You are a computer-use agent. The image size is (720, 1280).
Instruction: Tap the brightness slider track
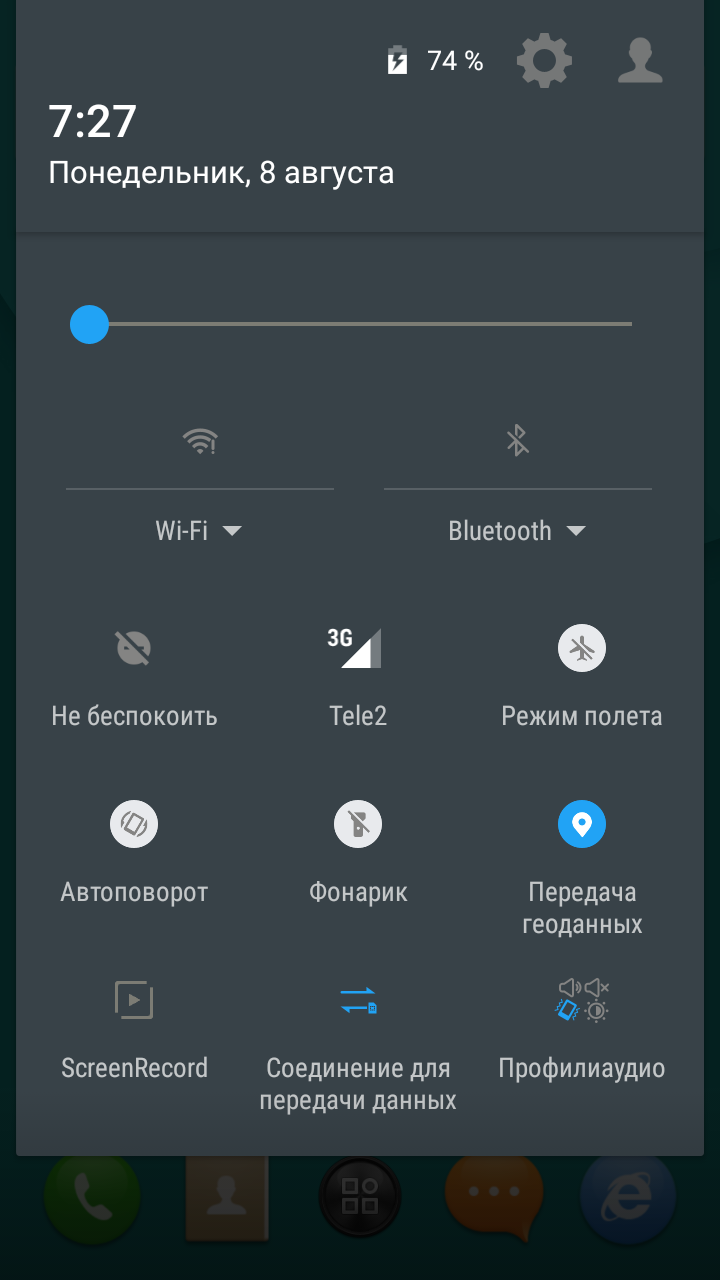351,324
